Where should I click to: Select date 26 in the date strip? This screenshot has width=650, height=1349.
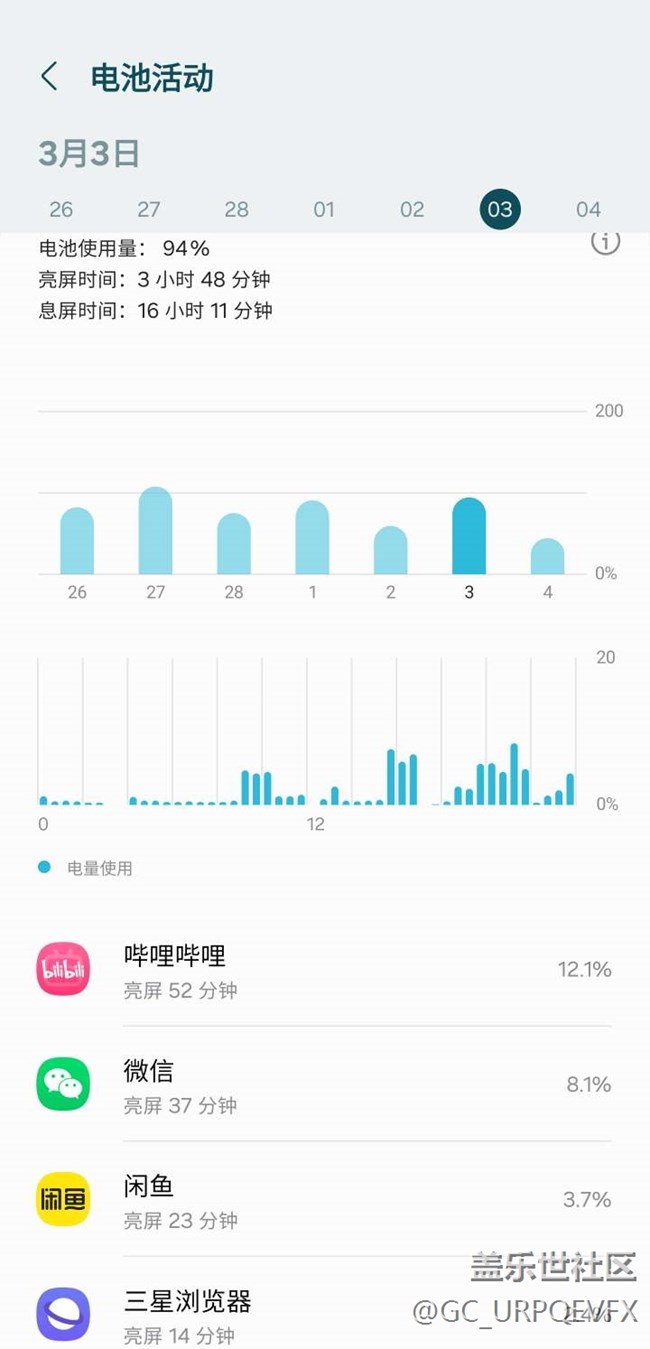(x=61, y=209)
